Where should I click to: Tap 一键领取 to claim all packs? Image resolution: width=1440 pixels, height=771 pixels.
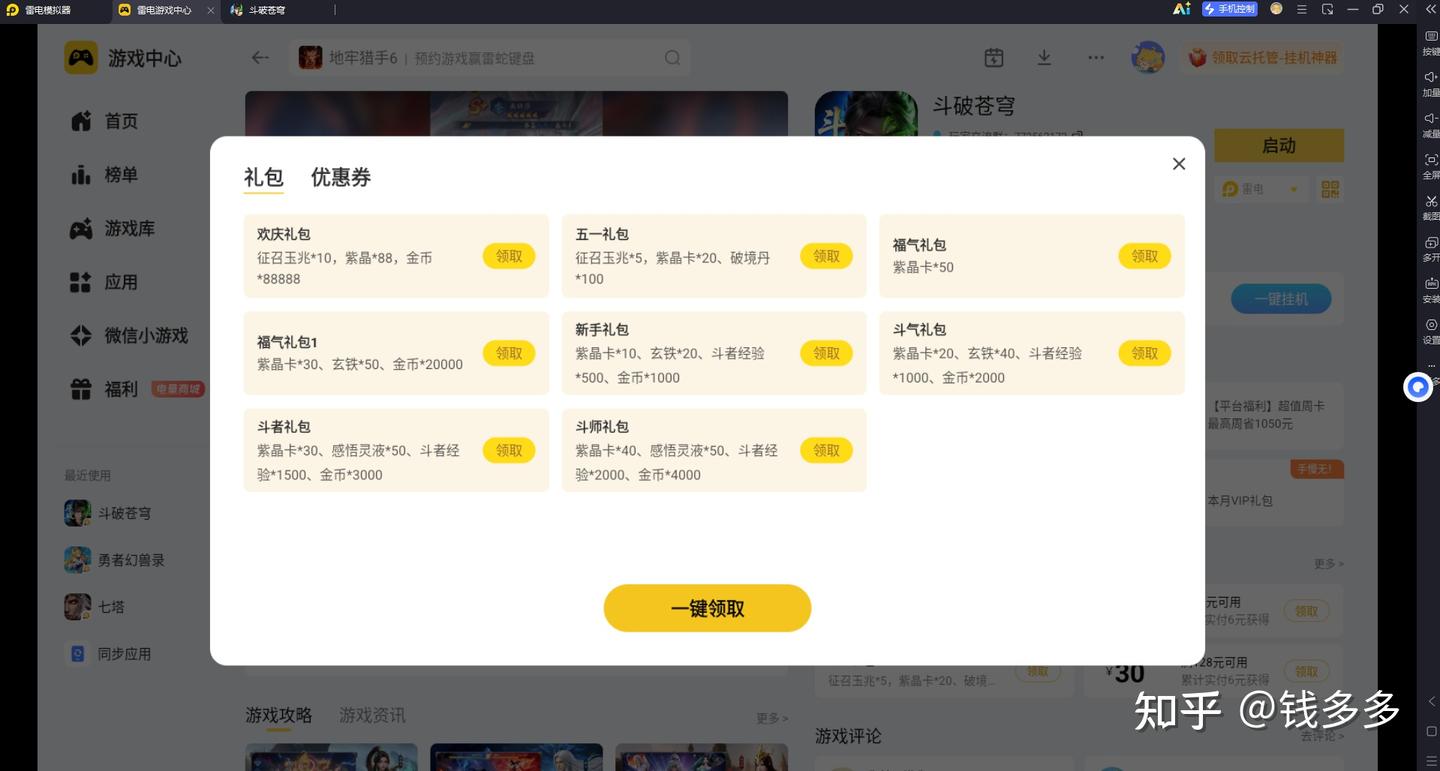[707, 608]
